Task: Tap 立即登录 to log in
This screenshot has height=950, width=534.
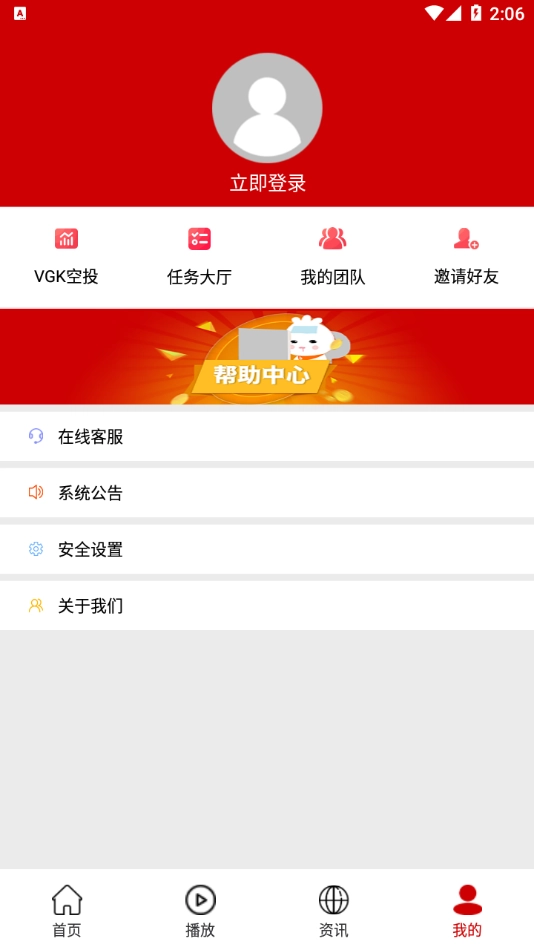Action: pyautogui.click(x=267, y=183)
